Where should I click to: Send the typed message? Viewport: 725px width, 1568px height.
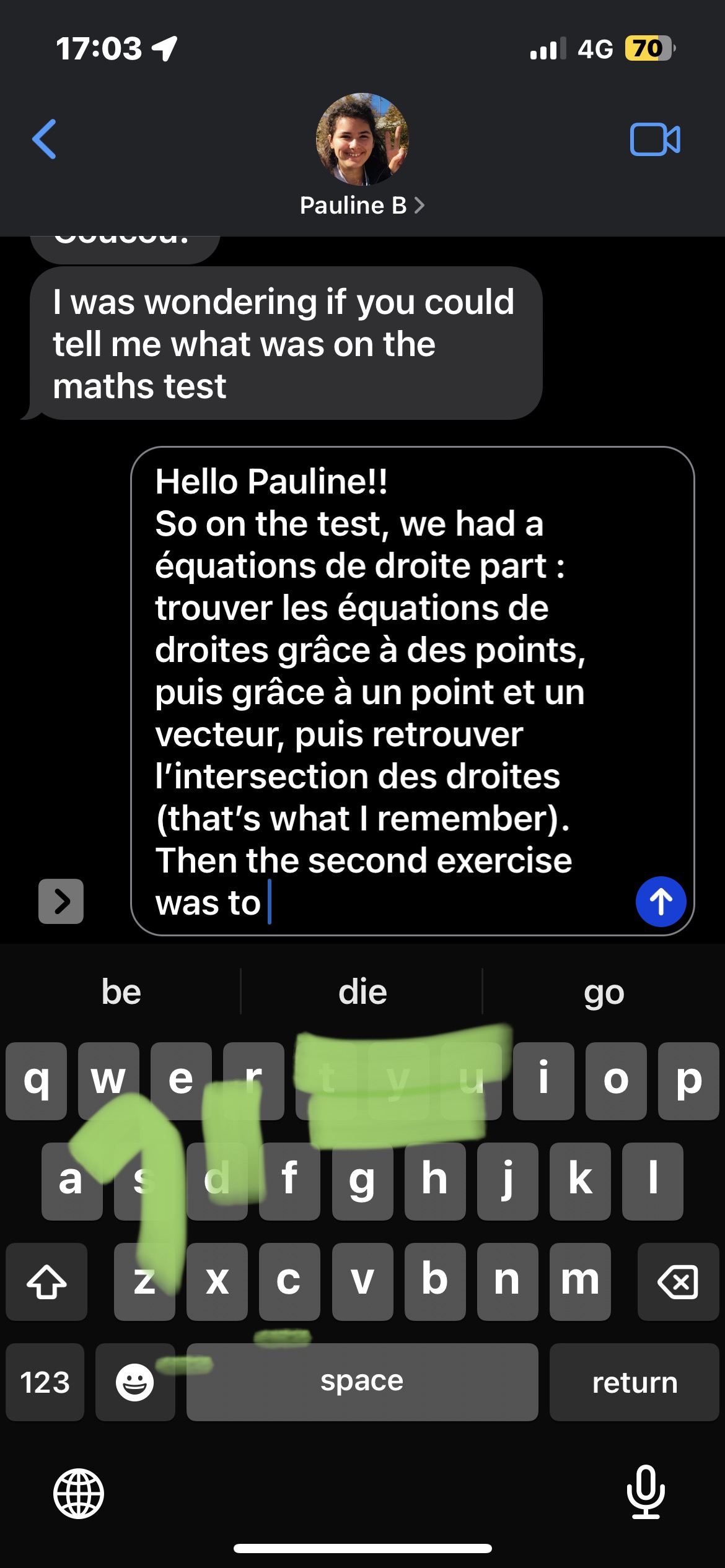coord(661,902)
